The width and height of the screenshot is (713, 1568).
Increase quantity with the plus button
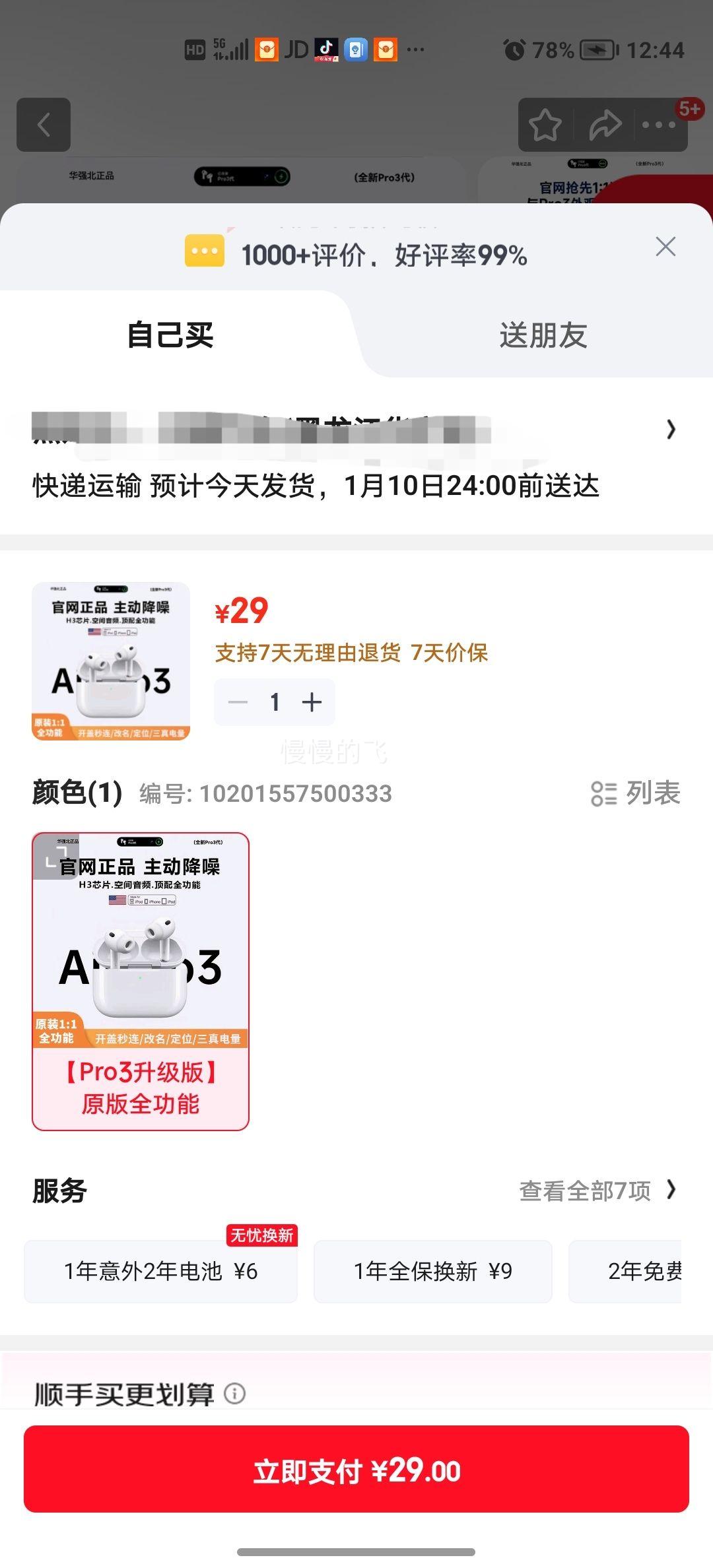click(312, 702)
